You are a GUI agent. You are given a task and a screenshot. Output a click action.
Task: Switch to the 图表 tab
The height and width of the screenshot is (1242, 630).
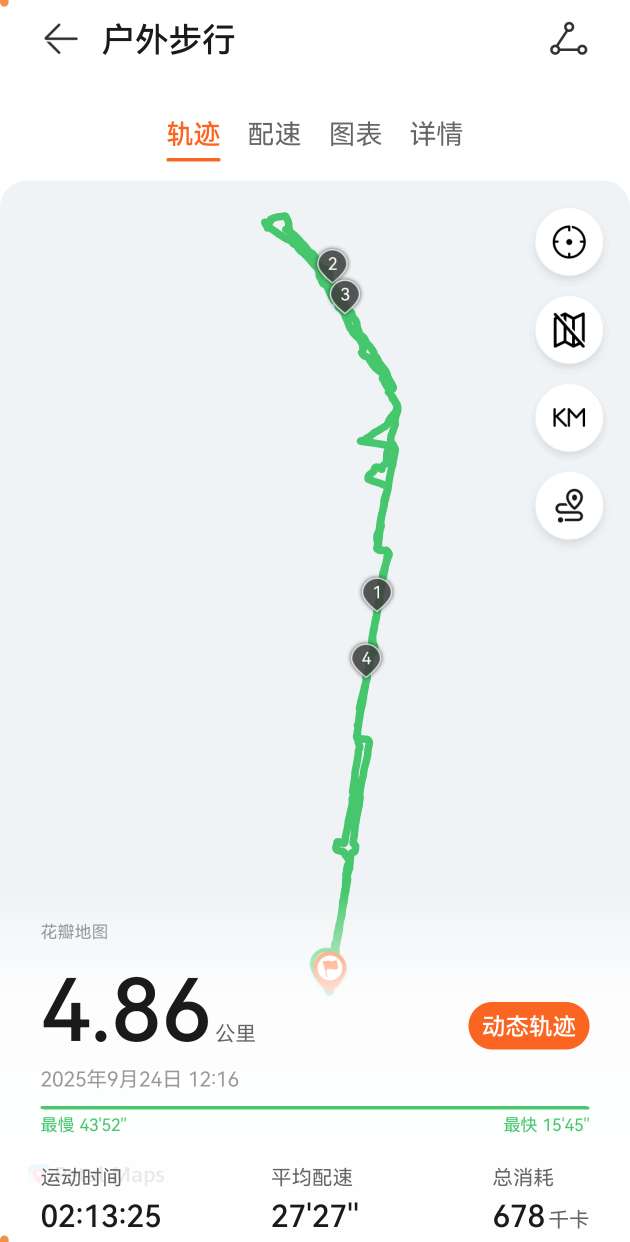coord(356,135)
